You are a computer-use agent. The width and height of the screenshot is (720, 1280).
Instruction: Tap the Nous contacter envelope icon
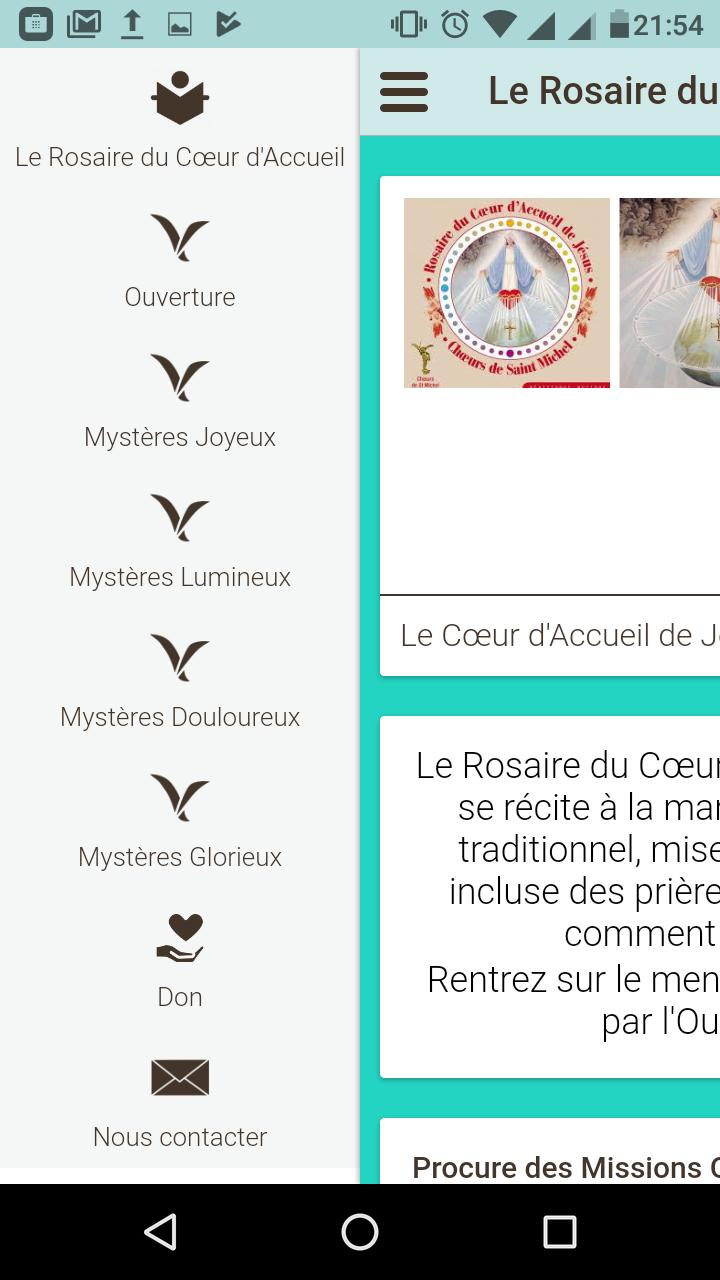click(180, 1078)
